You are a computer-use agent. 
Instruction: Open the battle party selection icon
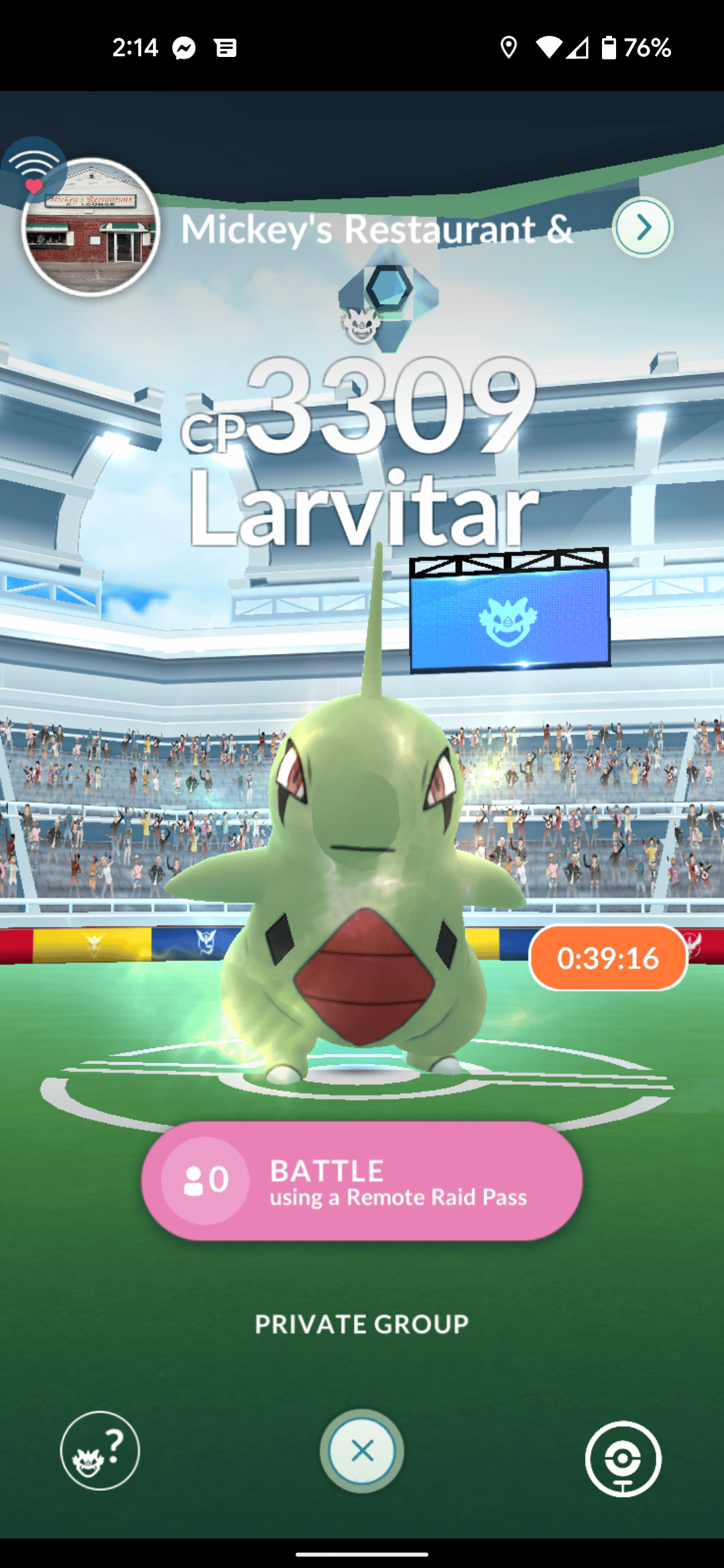coord(623,1459)
